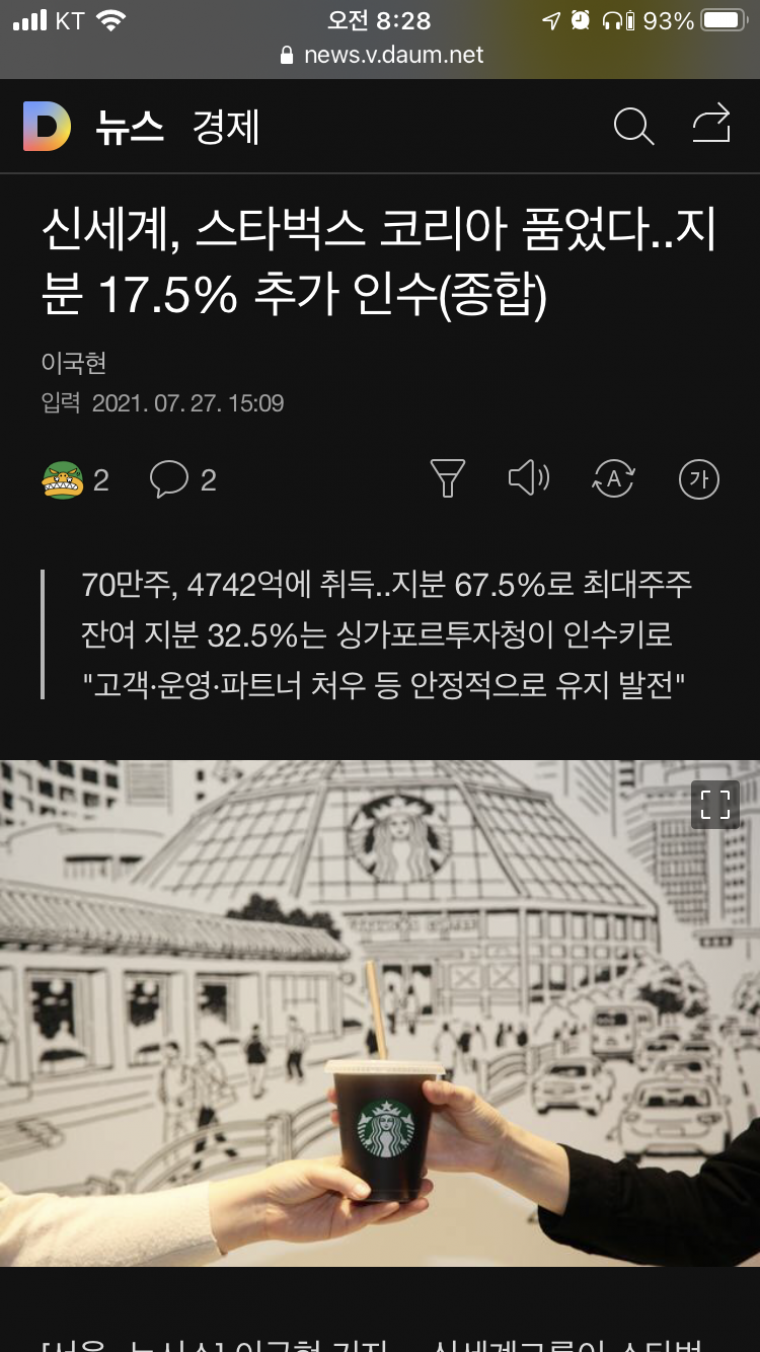
Task: Open the 경제 category
Action: click(x=226, y=128)
